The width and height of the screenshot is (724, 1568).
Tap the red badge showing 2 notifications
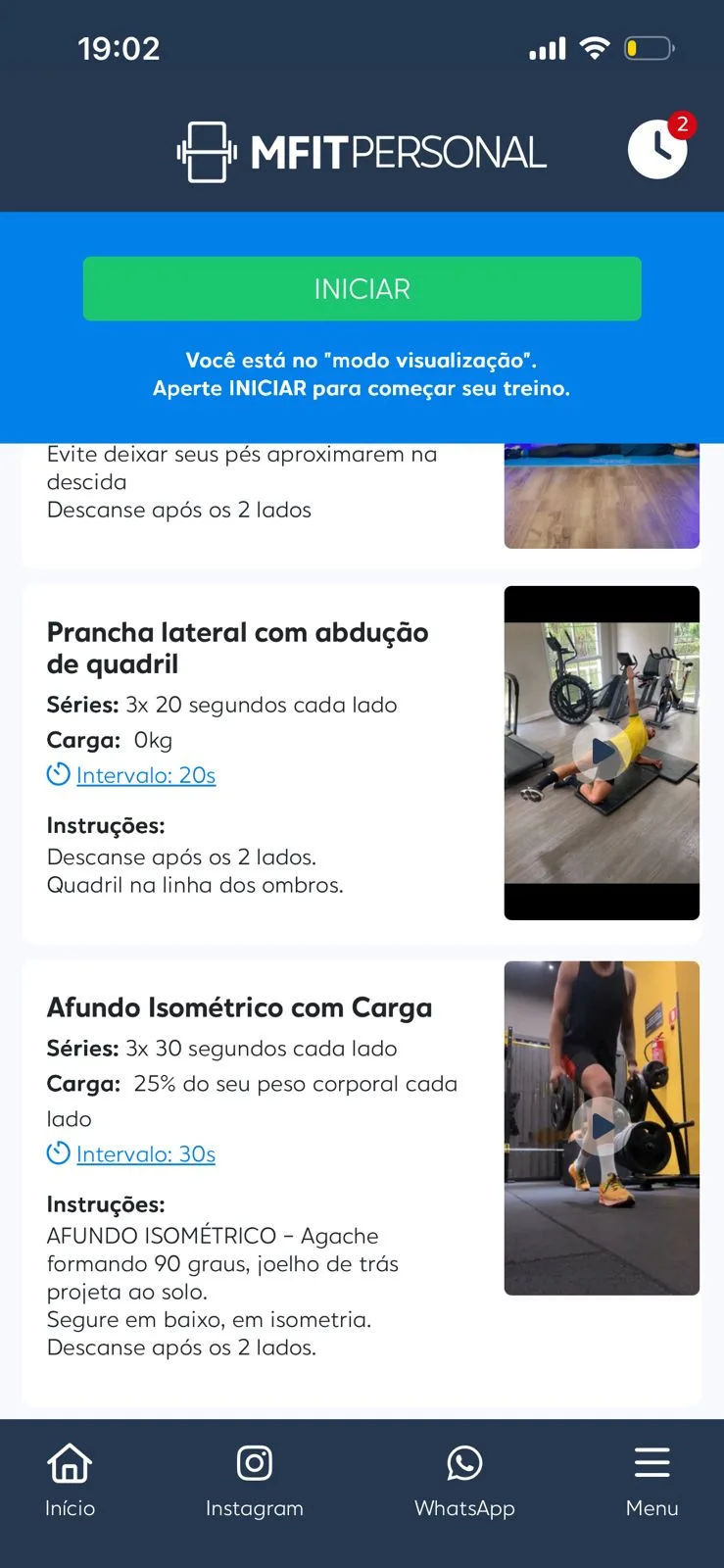(x=684, y=123)
